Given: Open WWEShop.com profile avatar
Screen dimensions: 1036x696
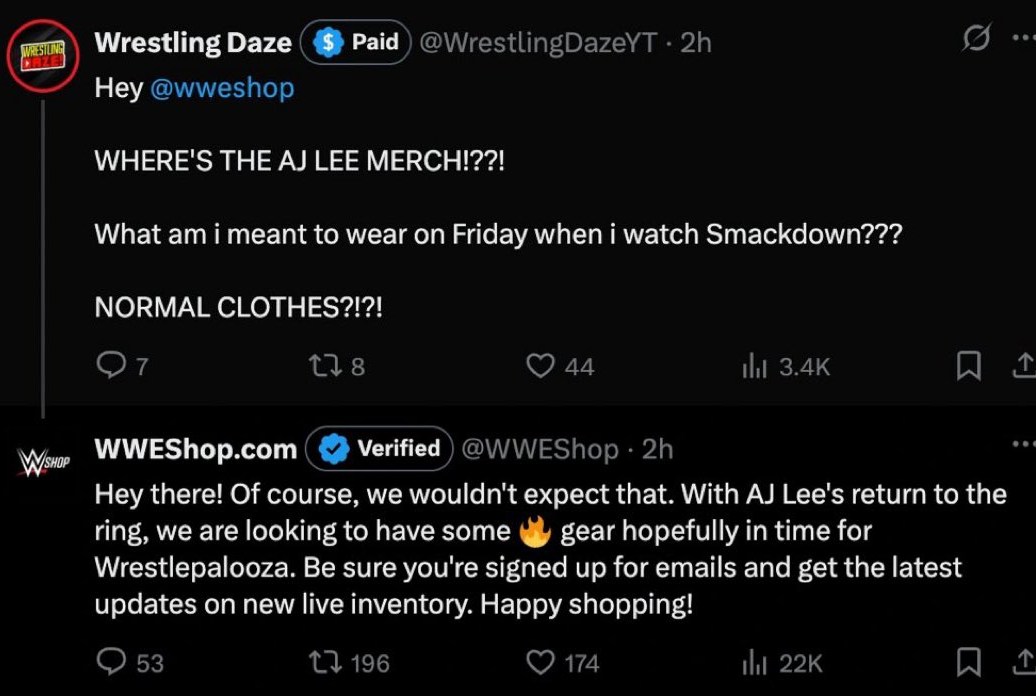Looking at the screenshot, I should tap(43, 461).
